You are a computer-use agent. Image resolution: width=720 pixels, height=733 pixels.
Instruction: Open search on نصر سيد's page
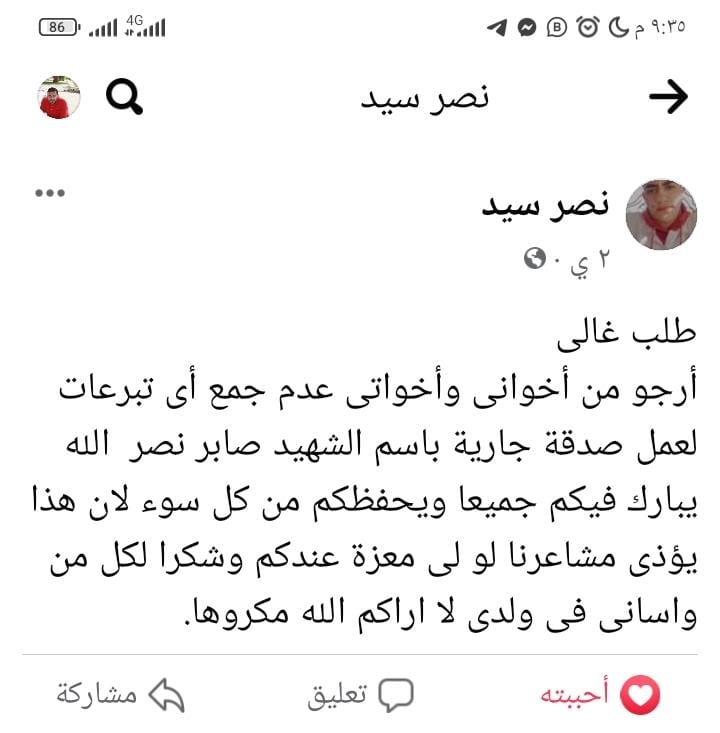click(x=124, y=97)
